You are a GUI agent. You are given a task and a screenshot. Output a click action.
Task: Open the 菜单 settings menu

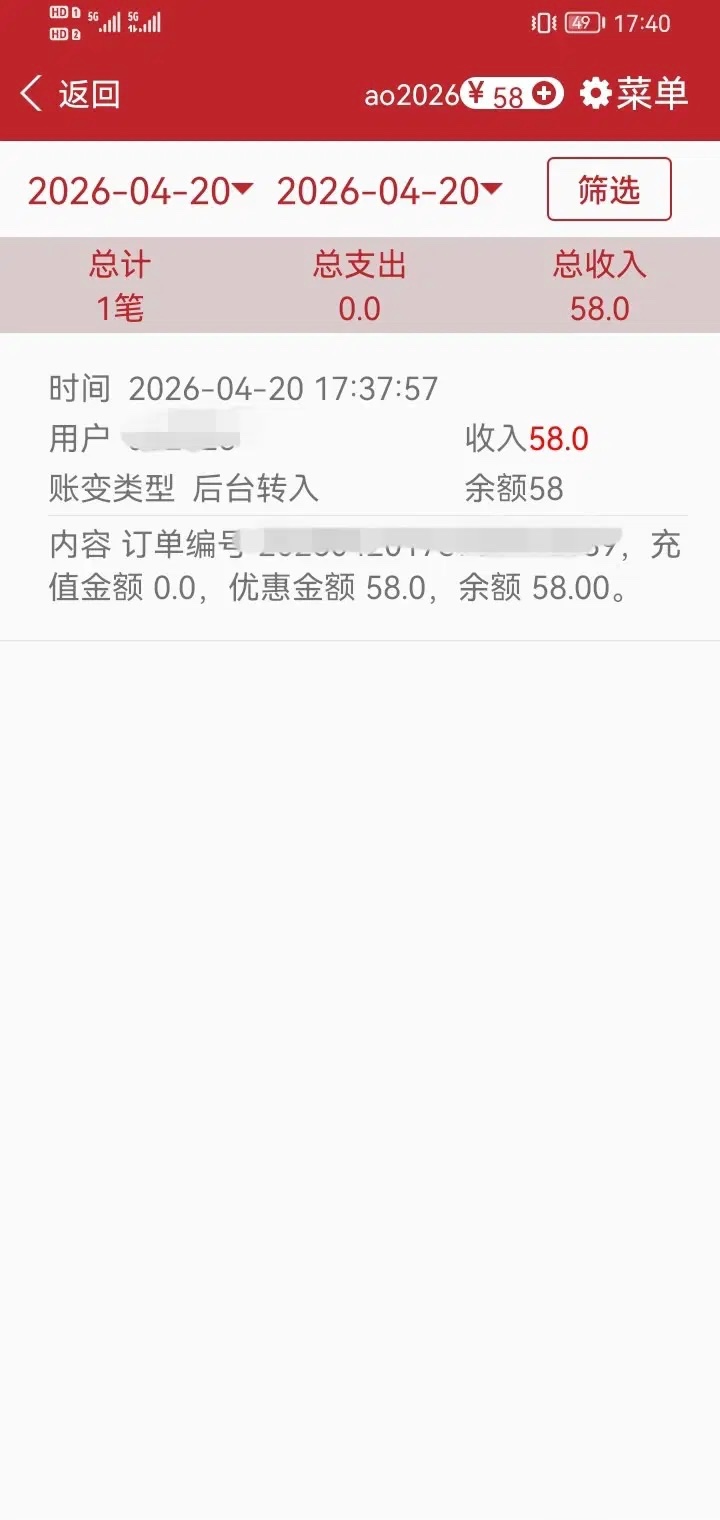tap(634, 94)
